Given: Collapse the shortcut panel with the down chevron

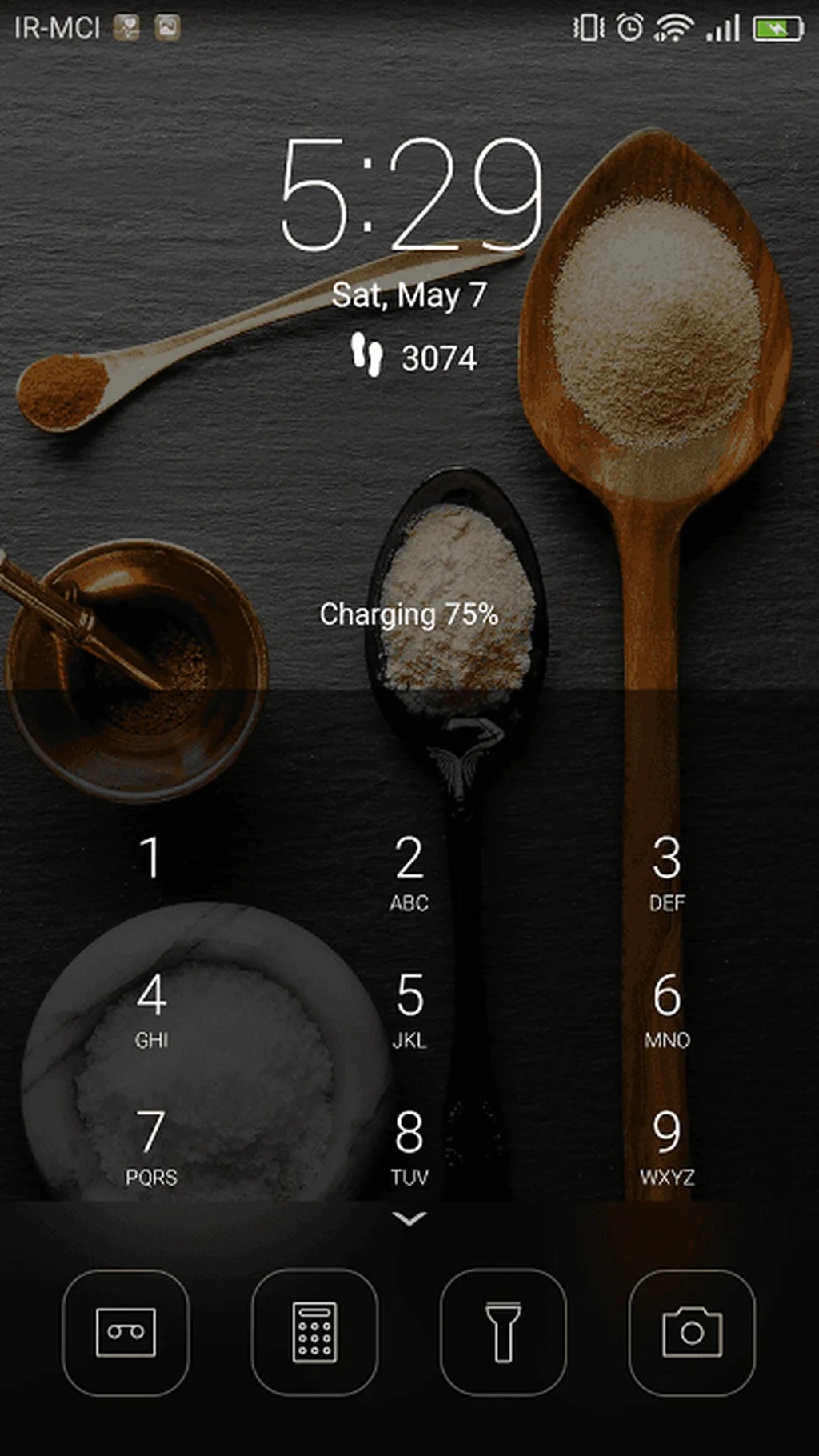Looking at the screenshot, I should [x=409, y=1218].
